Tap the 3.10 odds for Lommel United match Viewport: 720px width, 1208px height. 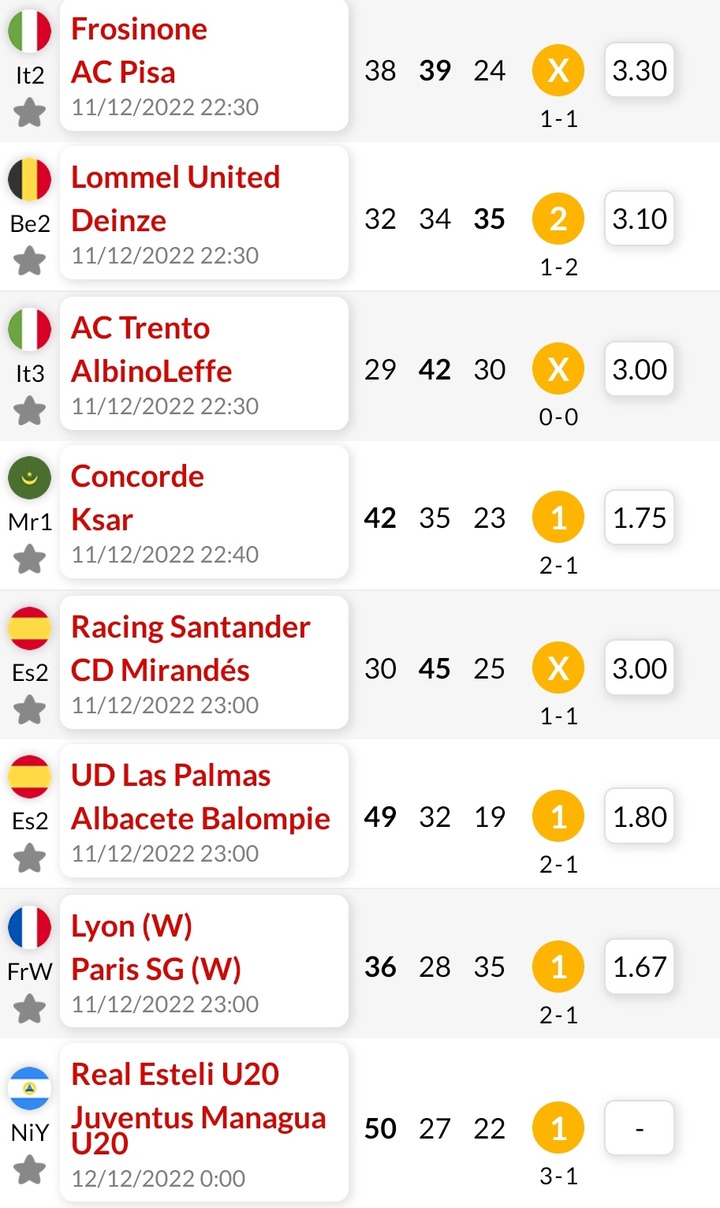click(639, 219)
